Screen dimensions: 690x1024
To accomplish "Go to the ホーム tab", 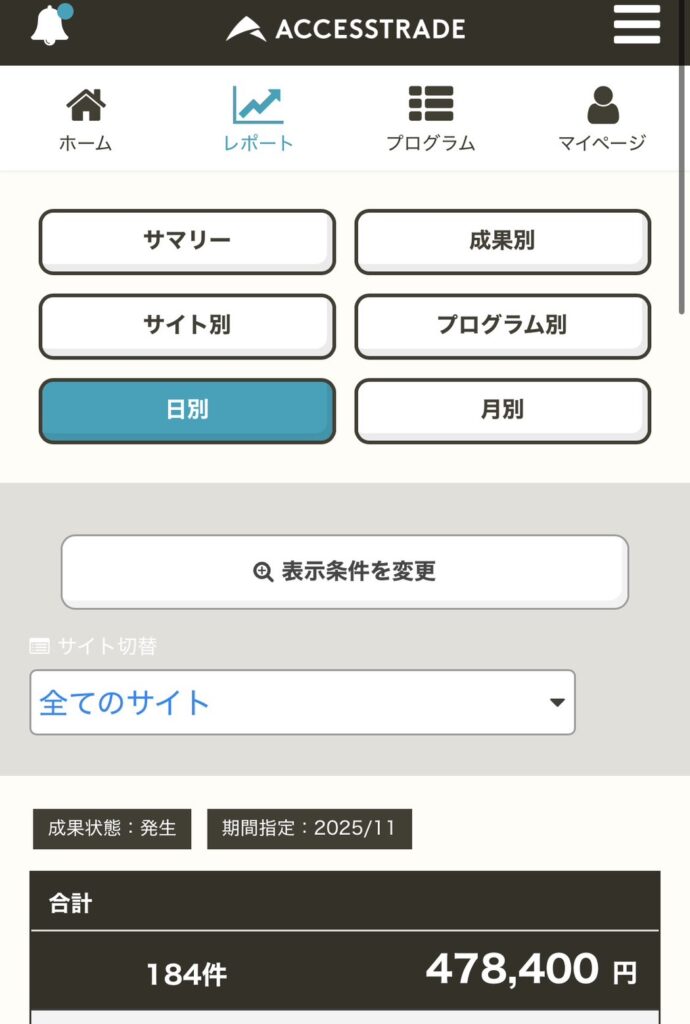I will (x=85, y=119).
